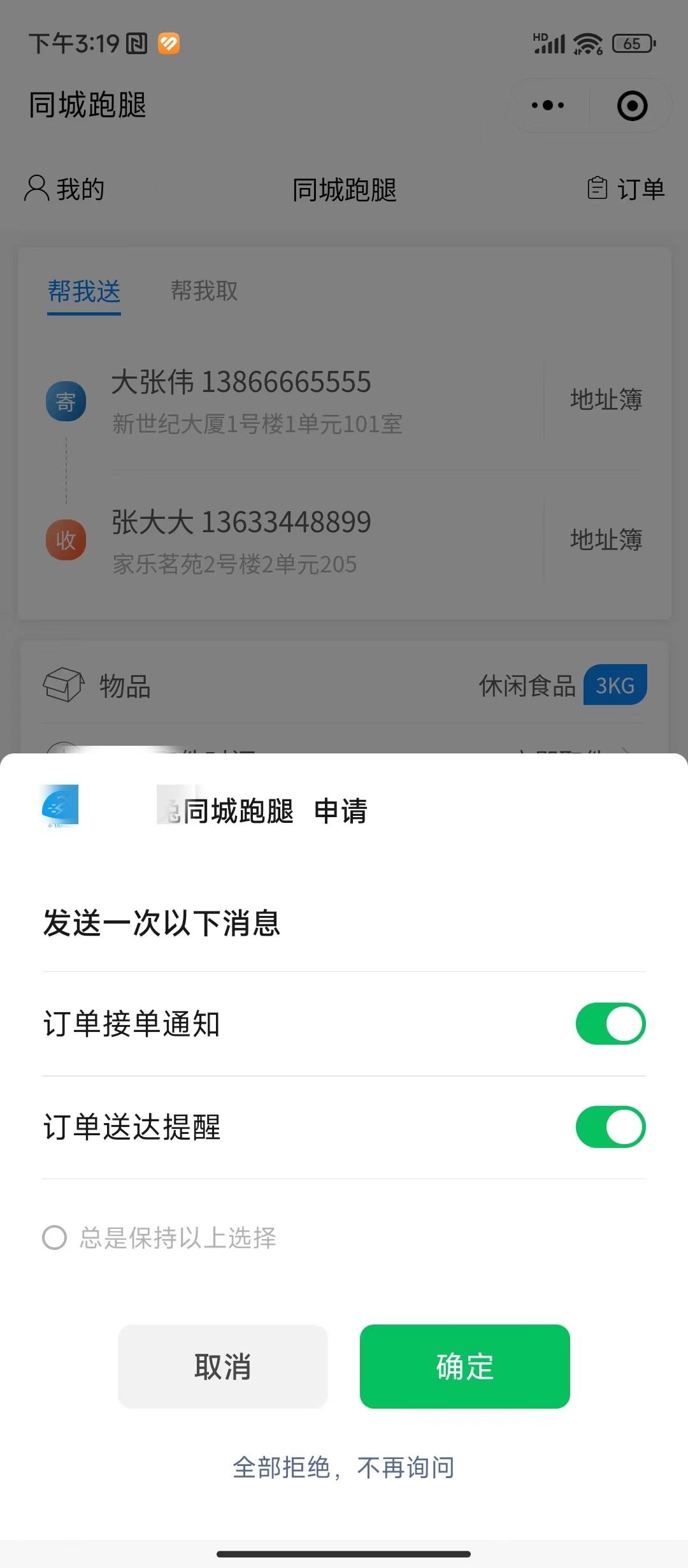
Task: Toggle off 订单接单通知 switch
Action: (610, 1024)
